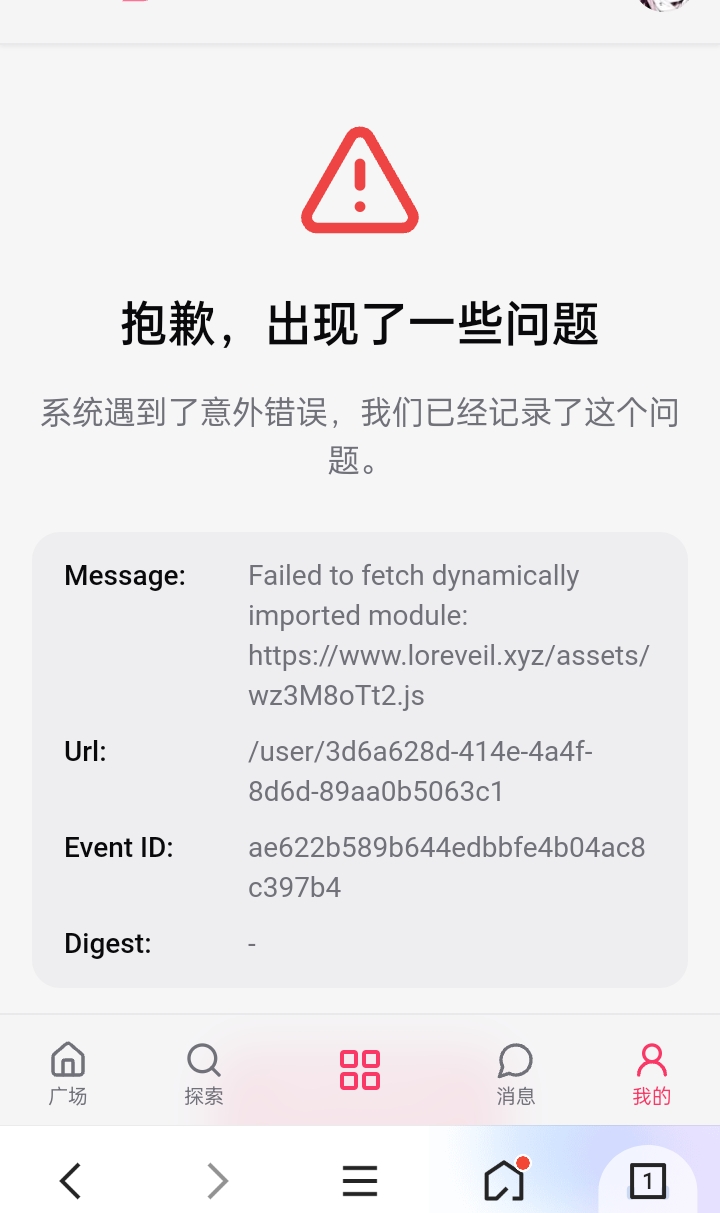Go forward in the browser
This screenshot has height=1213, width=720.
(x=217, y=1181)
